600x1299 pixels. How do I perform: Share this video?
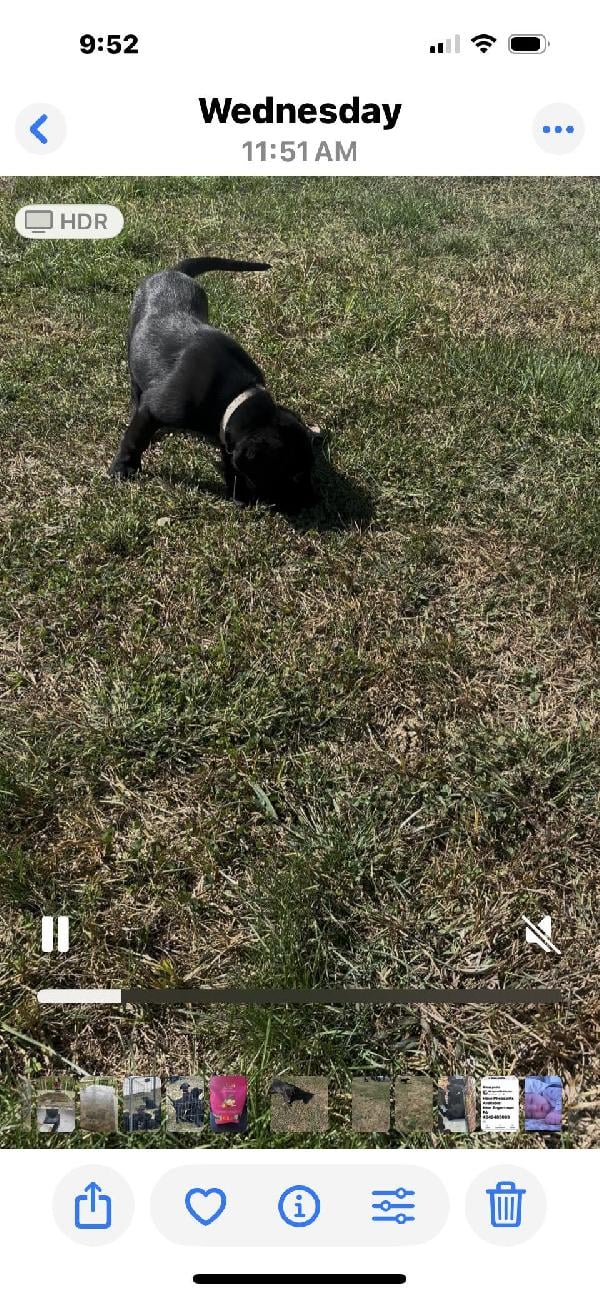(x=93, y=1206)
